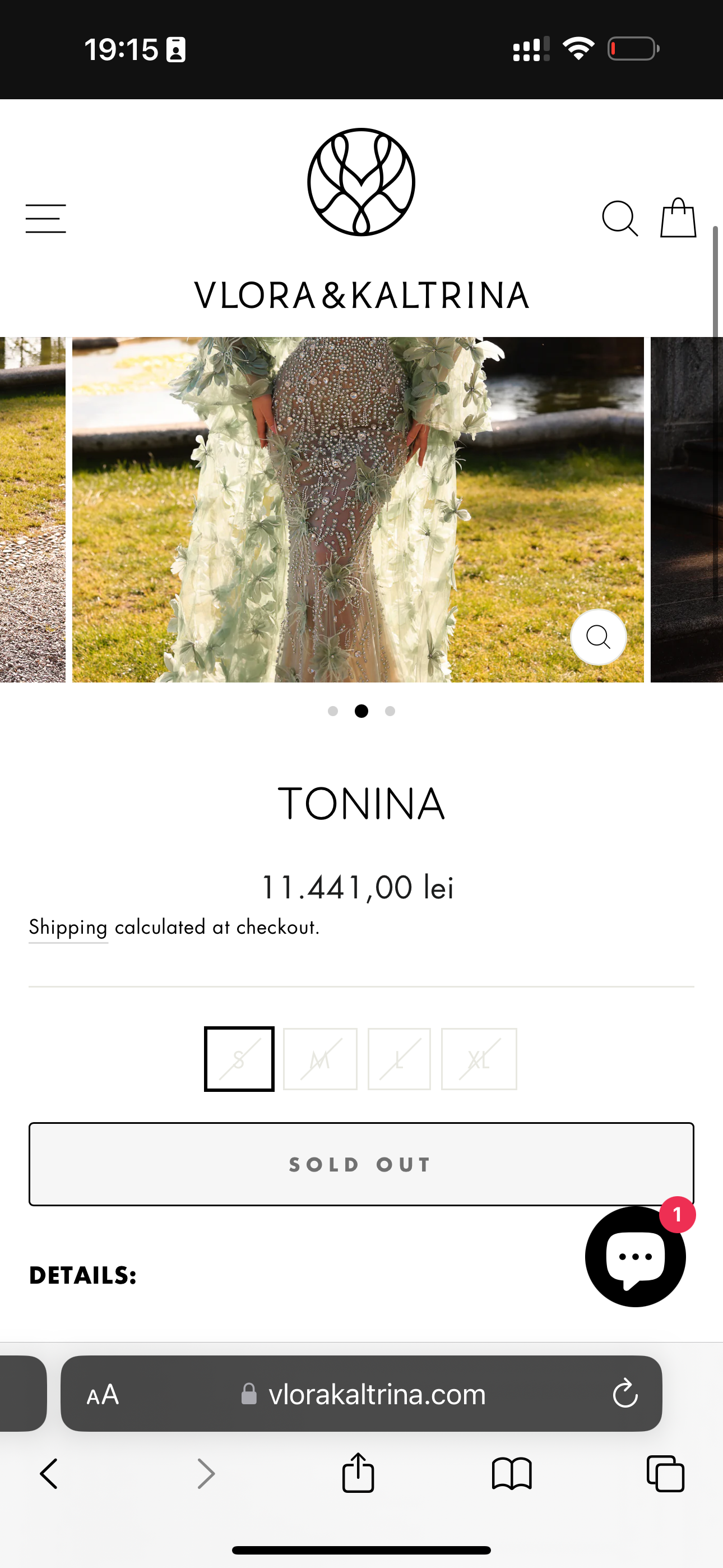Viewport: 723px width, 1568px height.
Task: Open Safari bookmarks
Action: (512, 1474)
